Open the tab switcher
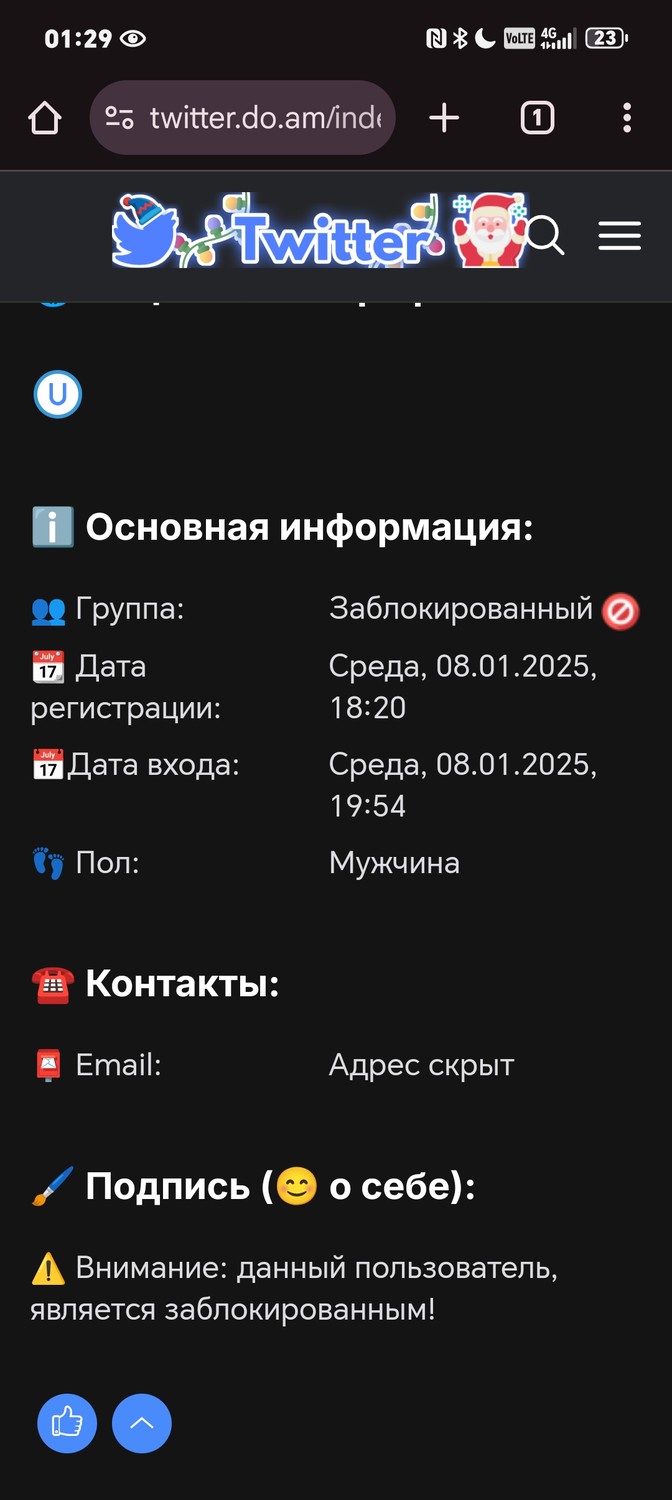Viewport: 672px width, 1500px height. pos(537,118)
